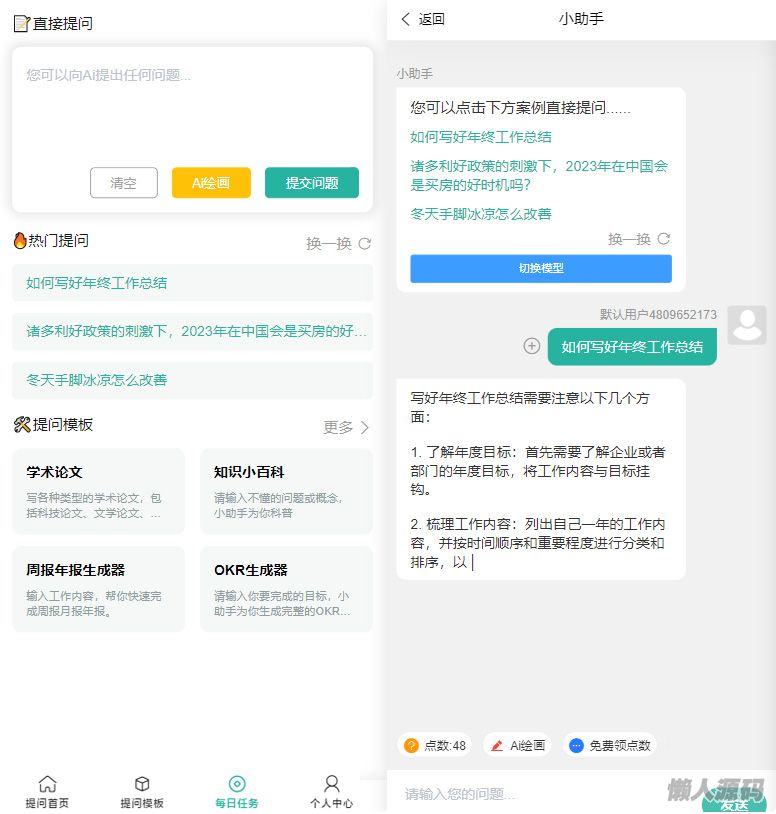Tap the plus icon beside the sent message
This screenshot has height=814, width=776.
pyautogui.click(x=532, y=346)
